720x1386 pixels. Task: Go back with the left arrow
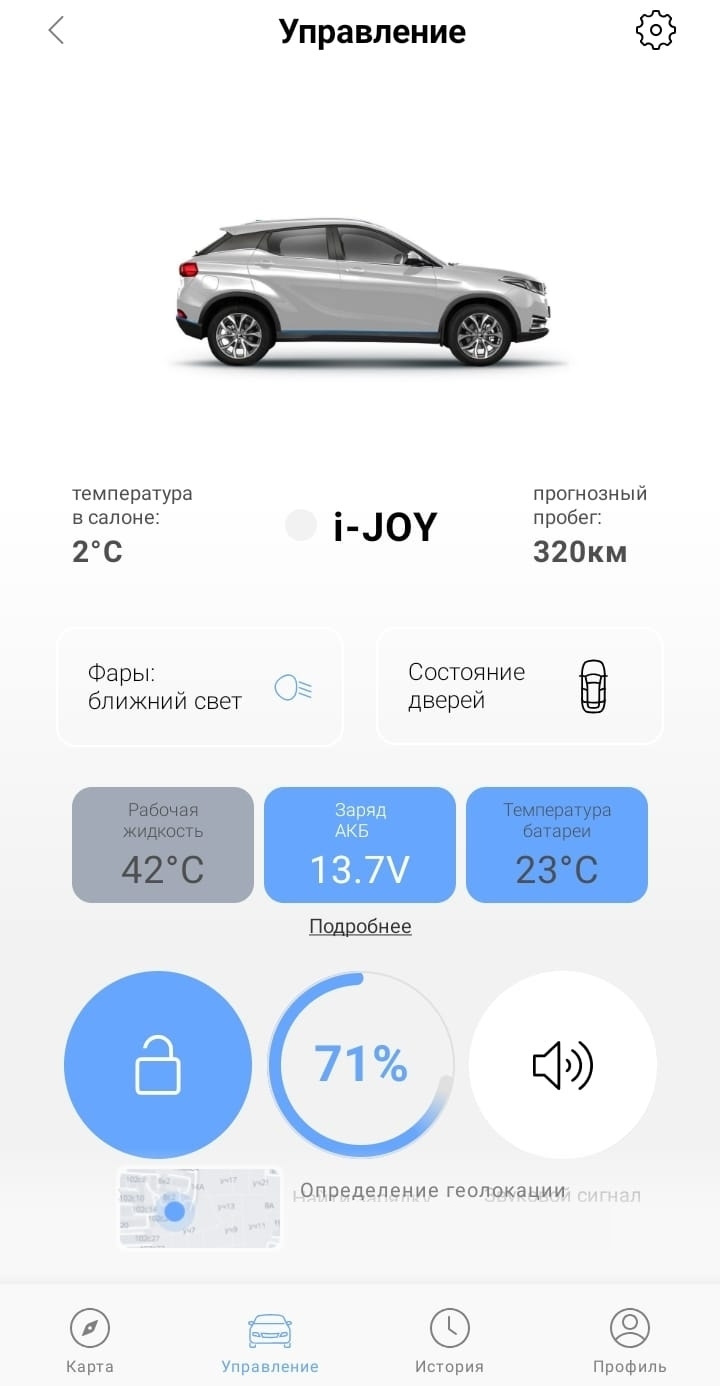tap(55, 30)
